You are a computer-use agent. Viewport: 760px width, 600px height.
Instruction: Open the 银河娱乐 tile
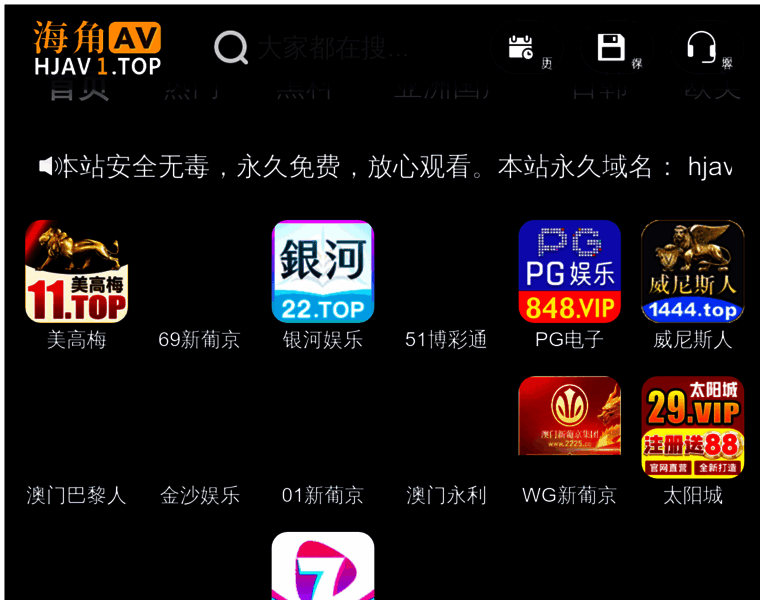click(323, 272)
